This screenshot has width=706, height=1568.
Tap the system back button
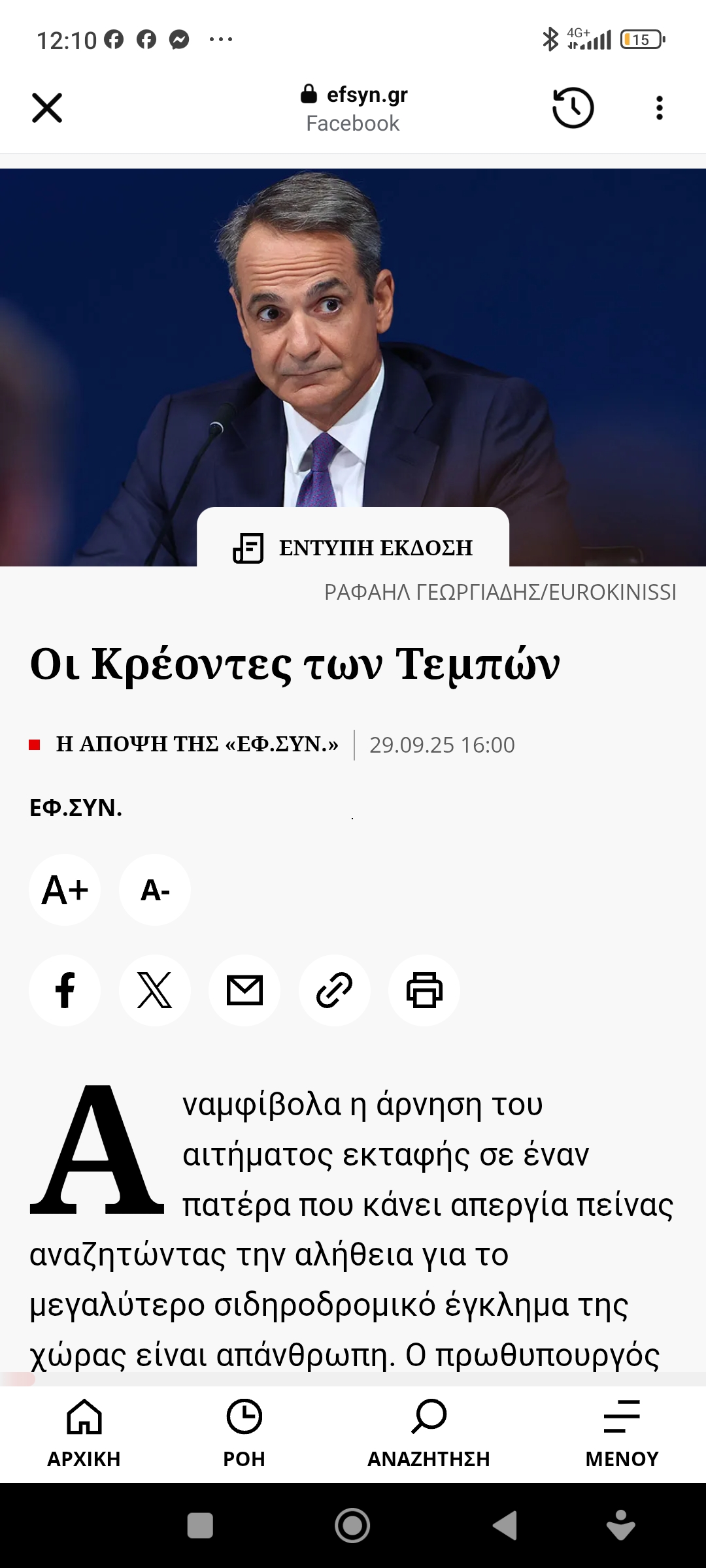(505, 1526)
